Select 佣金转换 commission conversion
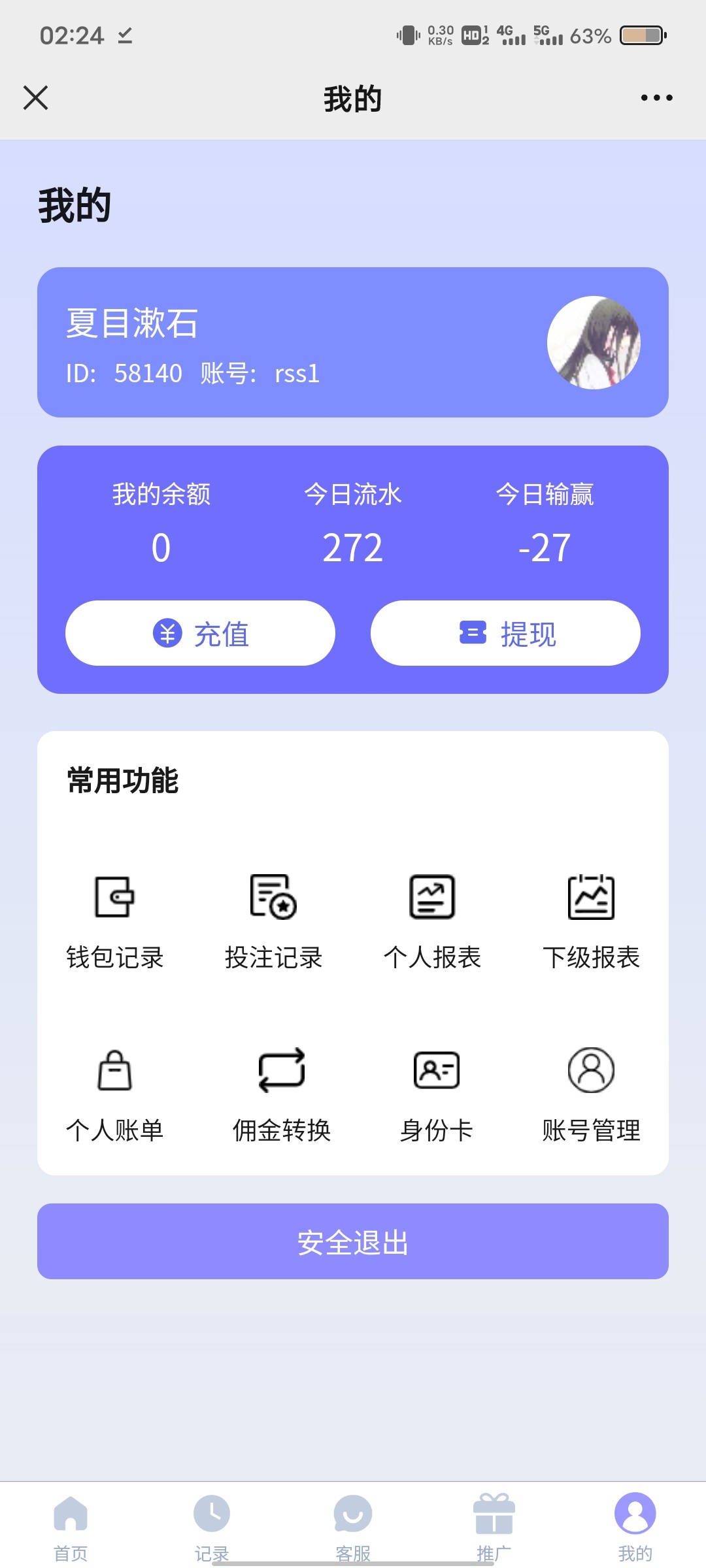The image size is (706, 1568). [282, 1094]
